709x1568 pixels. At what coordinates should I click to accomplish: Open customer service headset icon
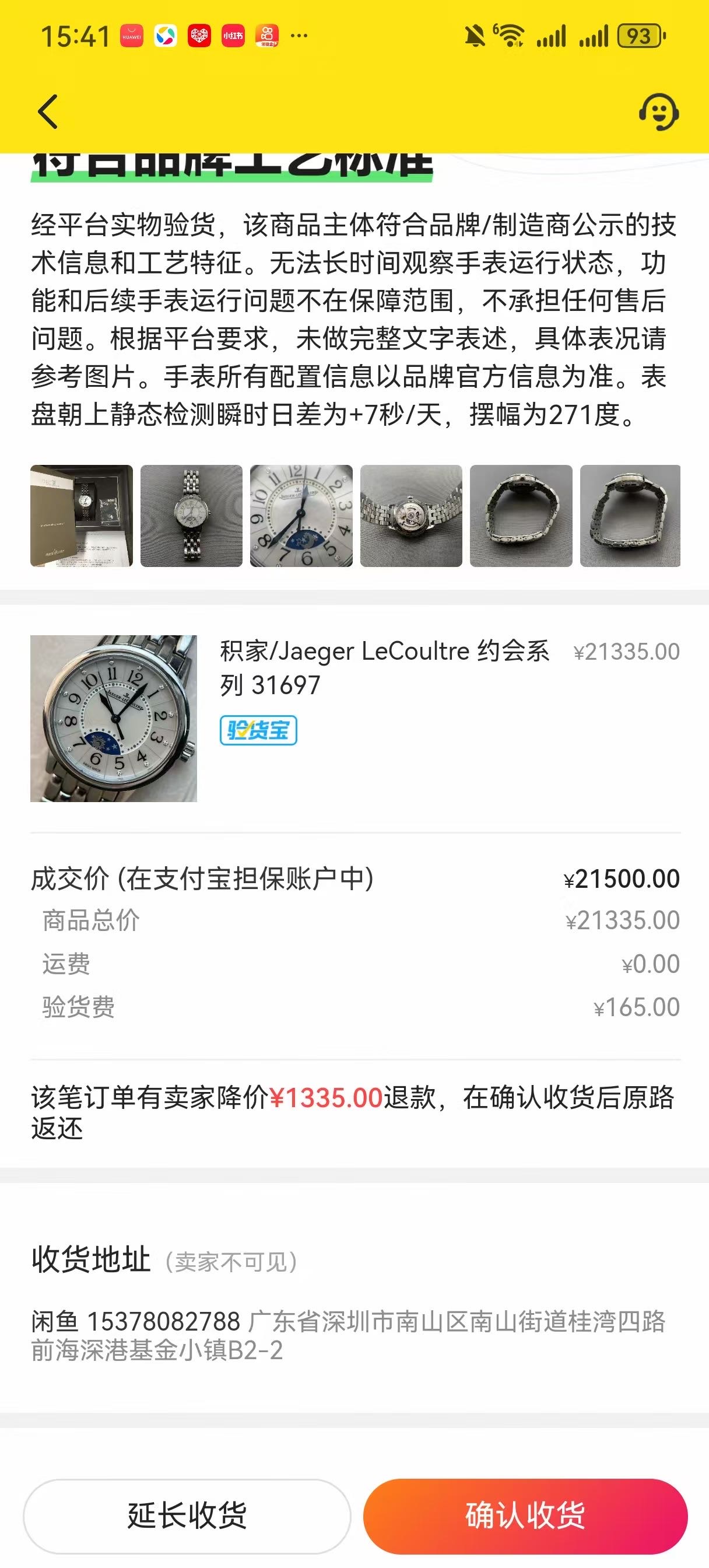[658, 113]
